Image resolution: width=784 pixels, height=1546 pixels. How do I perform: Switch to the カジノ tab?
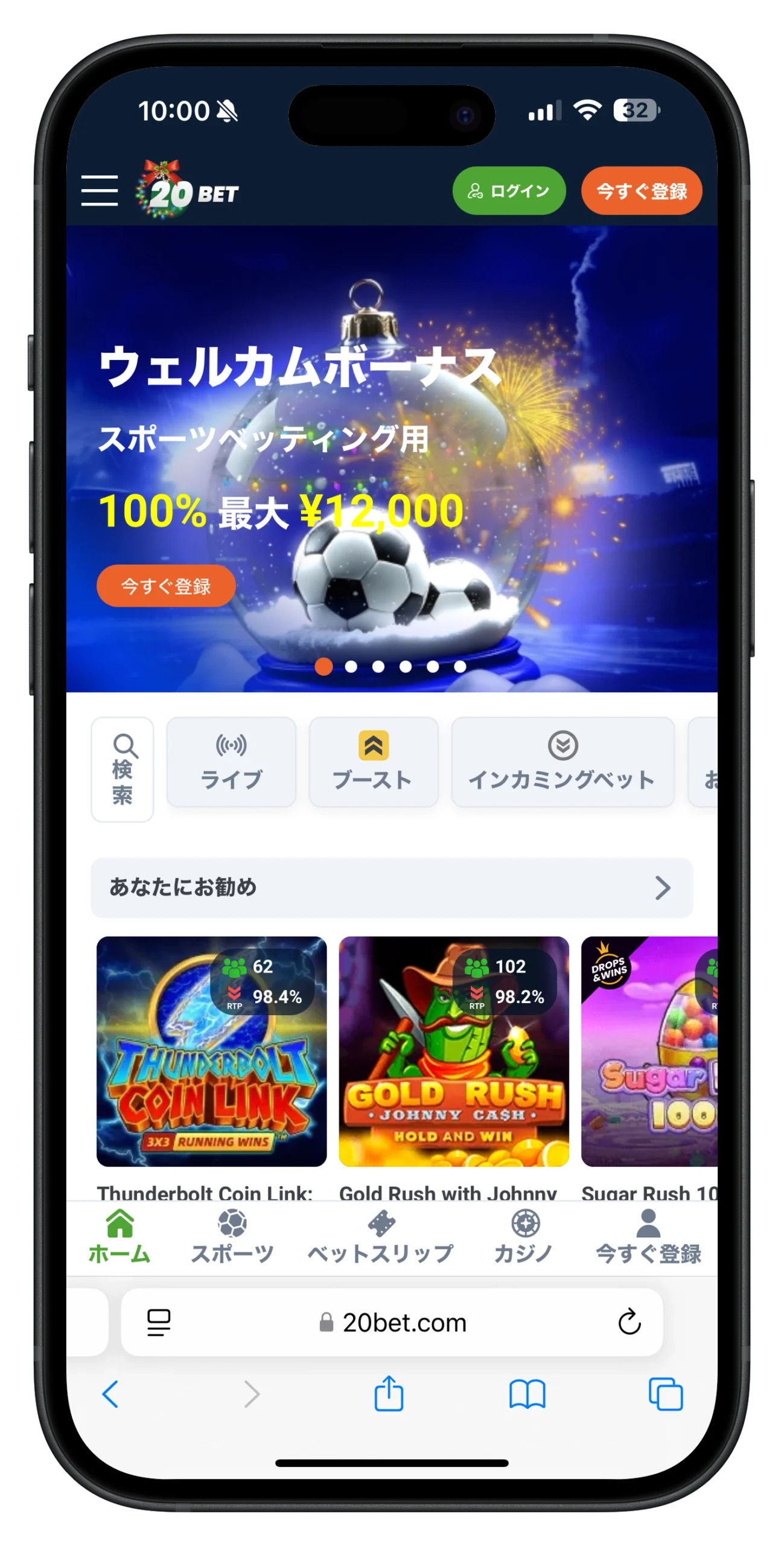point(524,1237)
